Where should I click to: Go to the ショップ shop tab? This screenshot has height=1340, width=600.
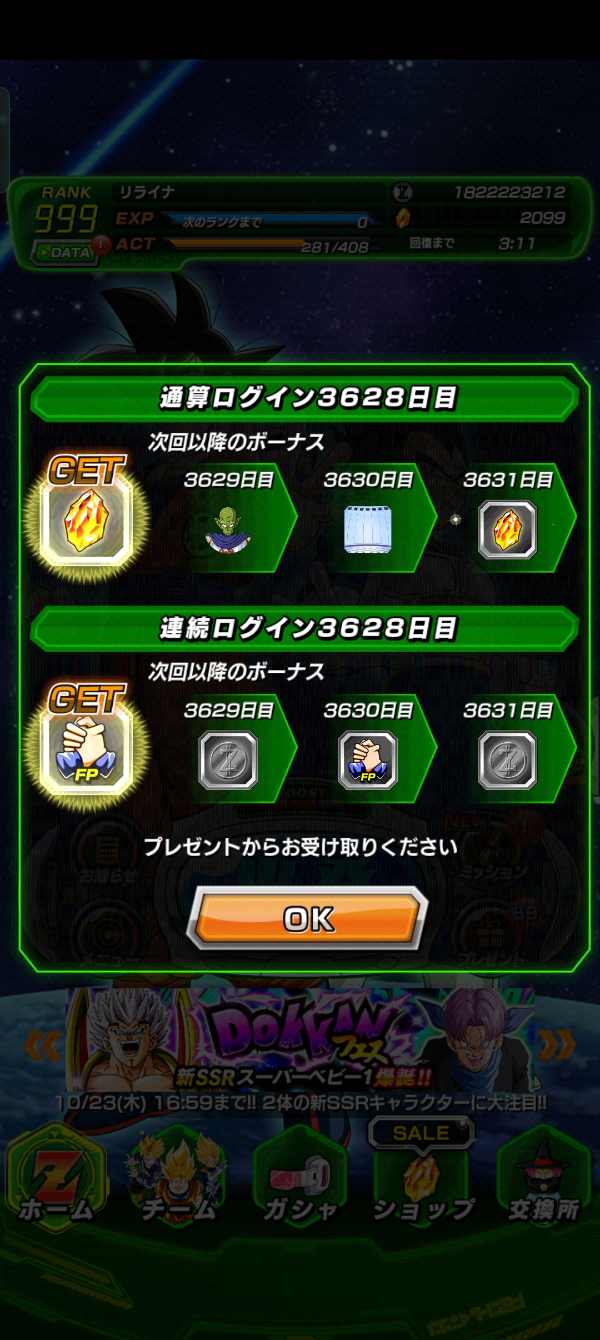coord(422,1178)
